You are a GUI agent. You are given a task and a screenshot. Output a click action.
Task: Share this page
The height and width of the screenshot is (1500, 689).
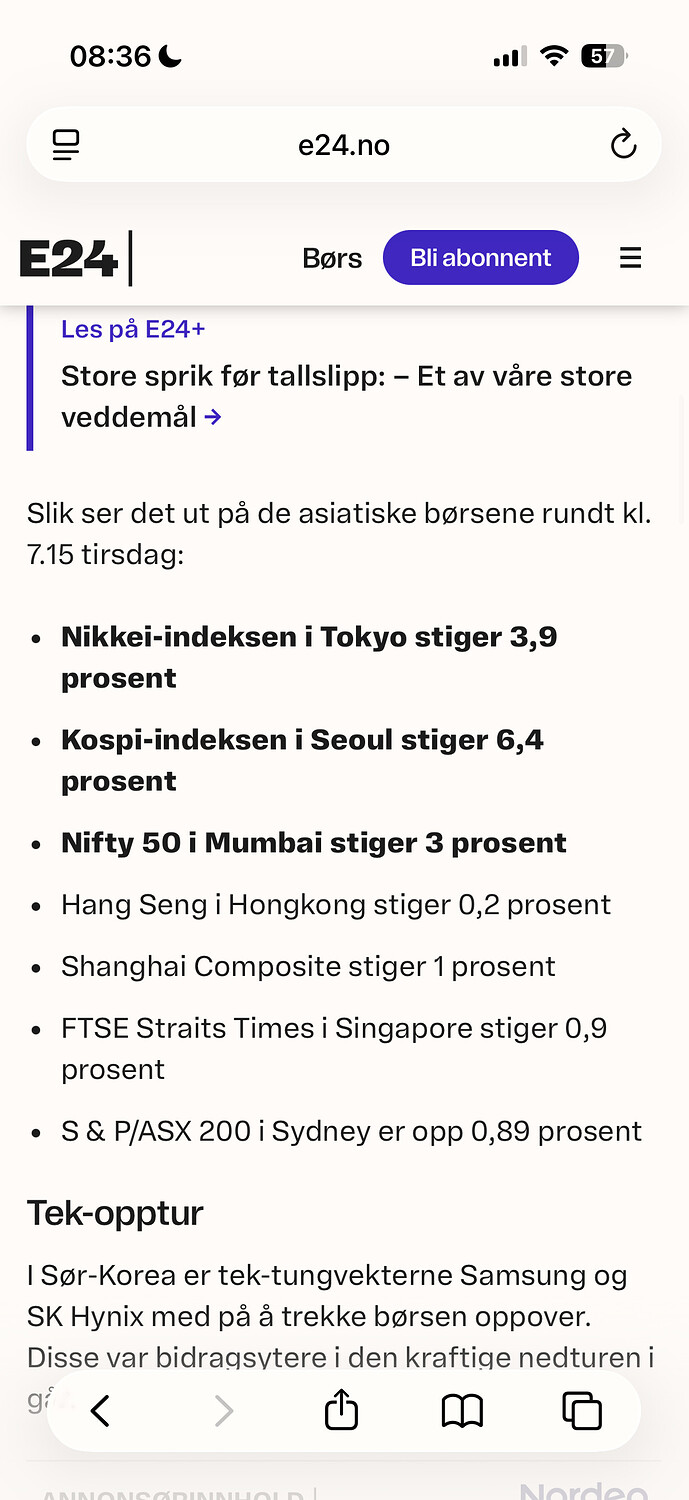click(341, 1411)
